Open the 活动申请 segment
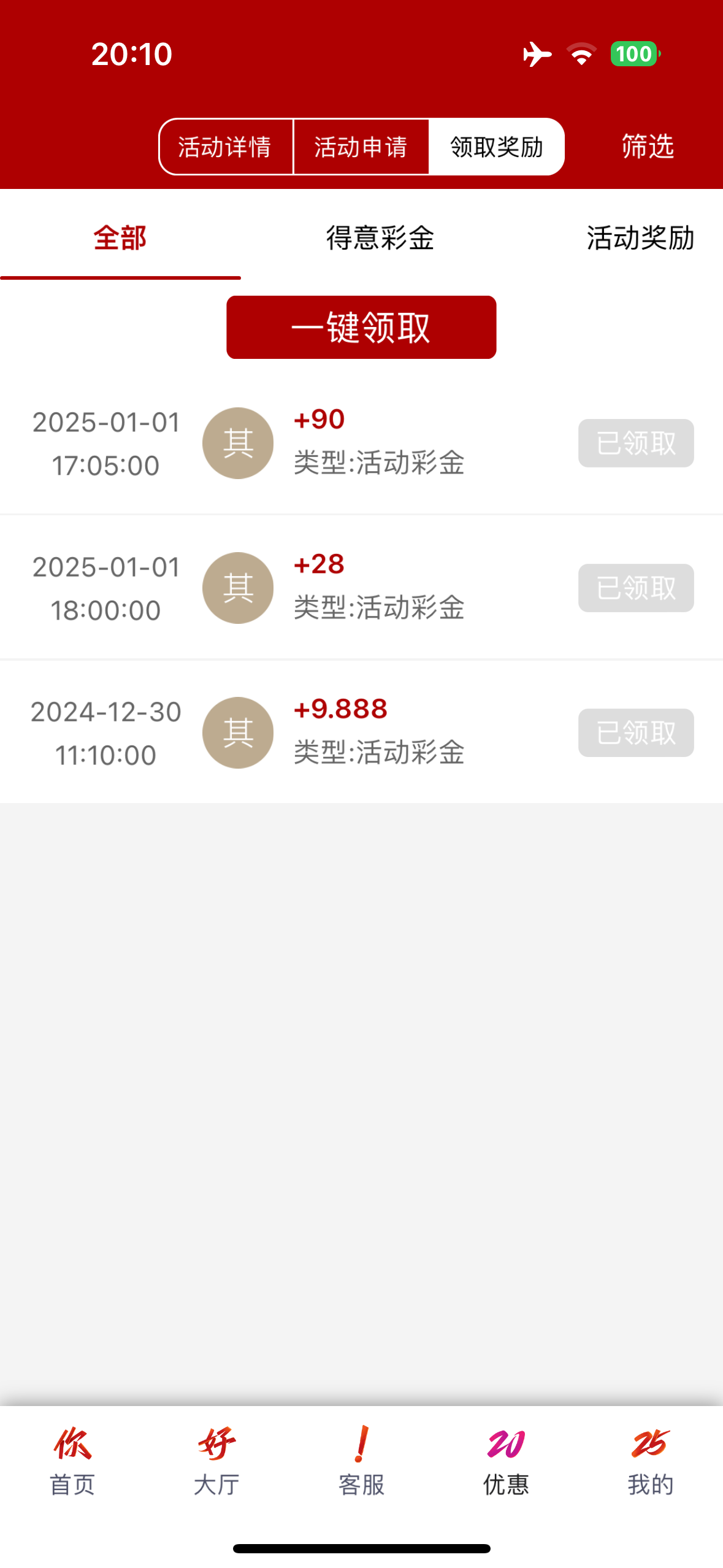This screenshot has width=723, height=1568. pyautogui.click(x=361, y=147)
